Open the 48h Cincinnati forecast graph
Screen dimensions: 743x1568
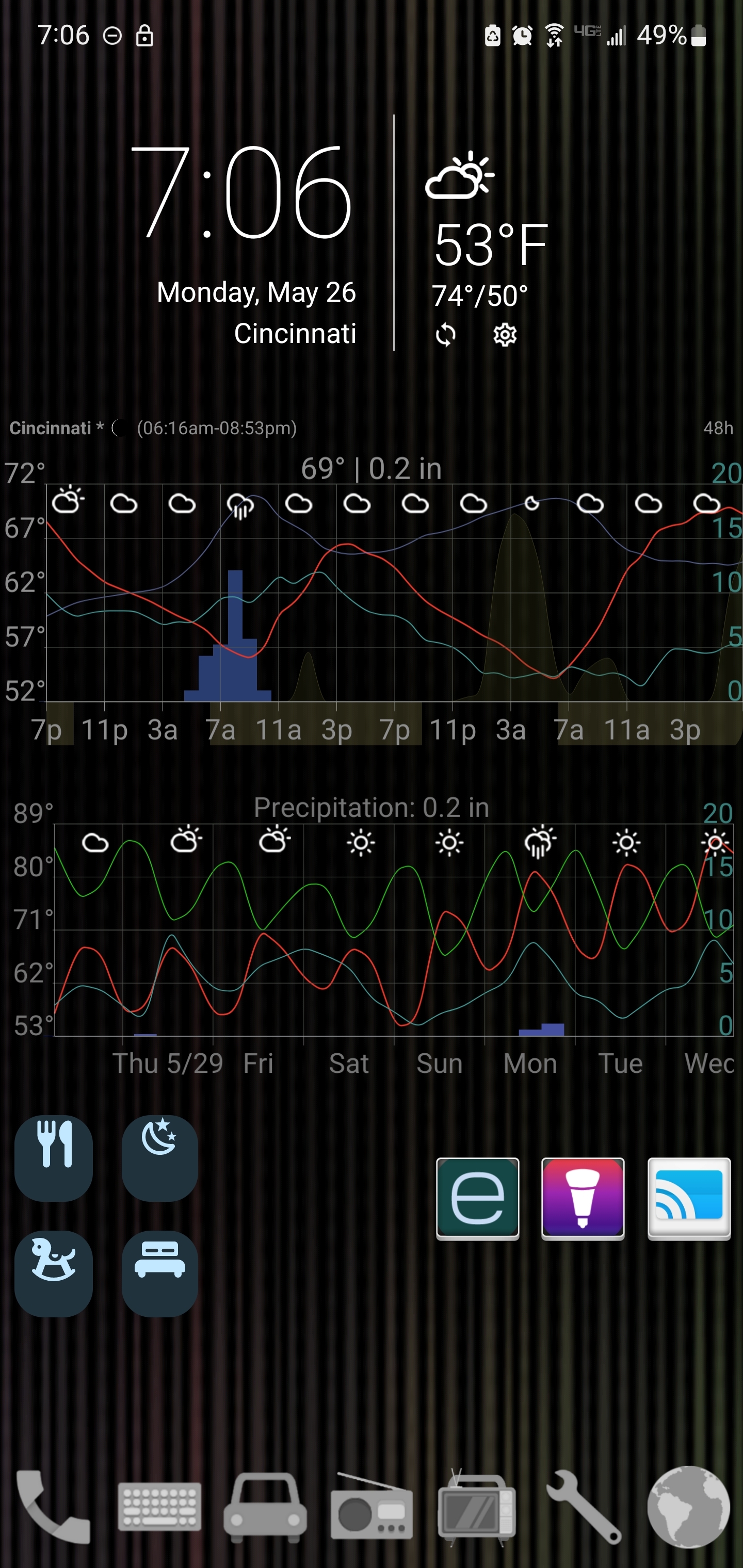(x=372, y=581)
